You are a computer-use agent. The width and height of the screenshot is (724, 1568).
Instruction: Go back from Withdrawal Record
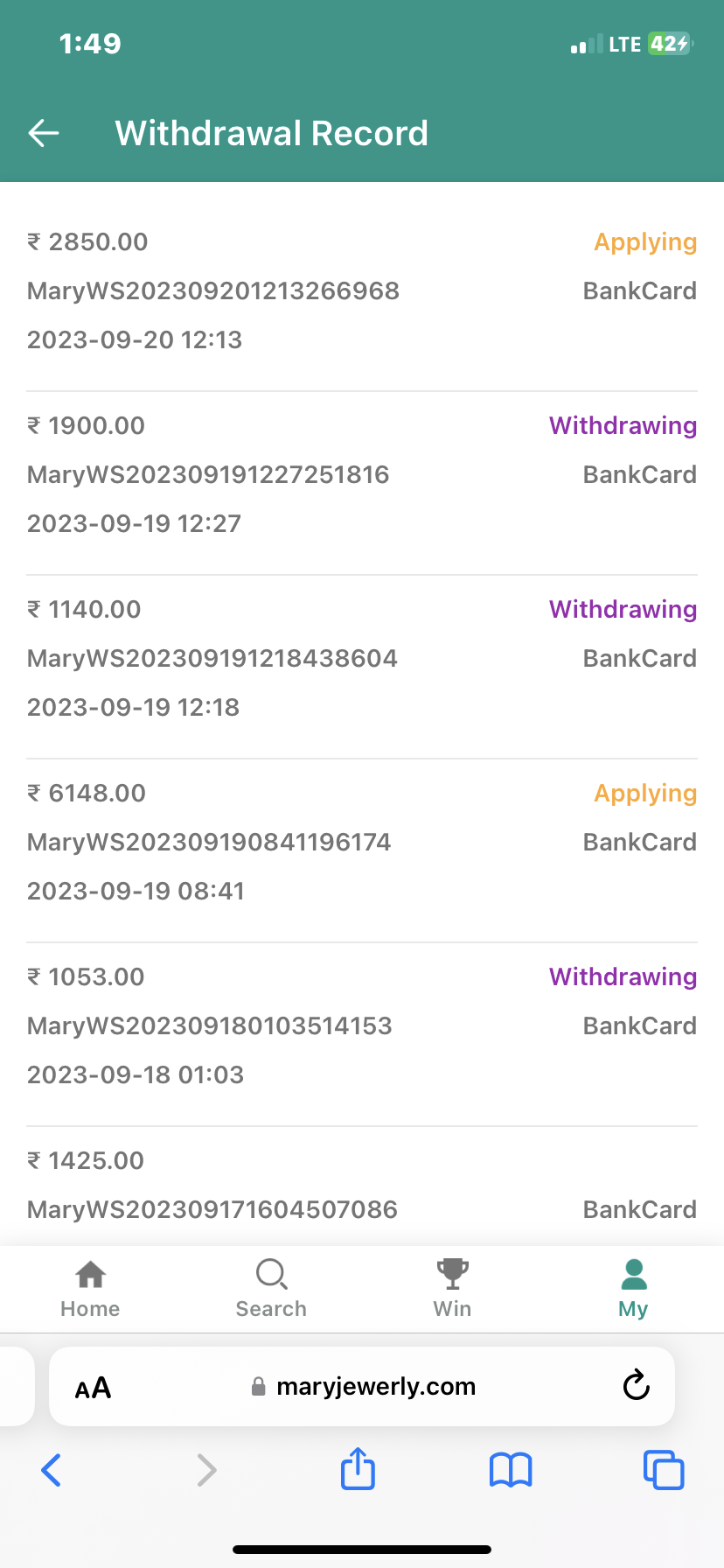pos(44,133)
